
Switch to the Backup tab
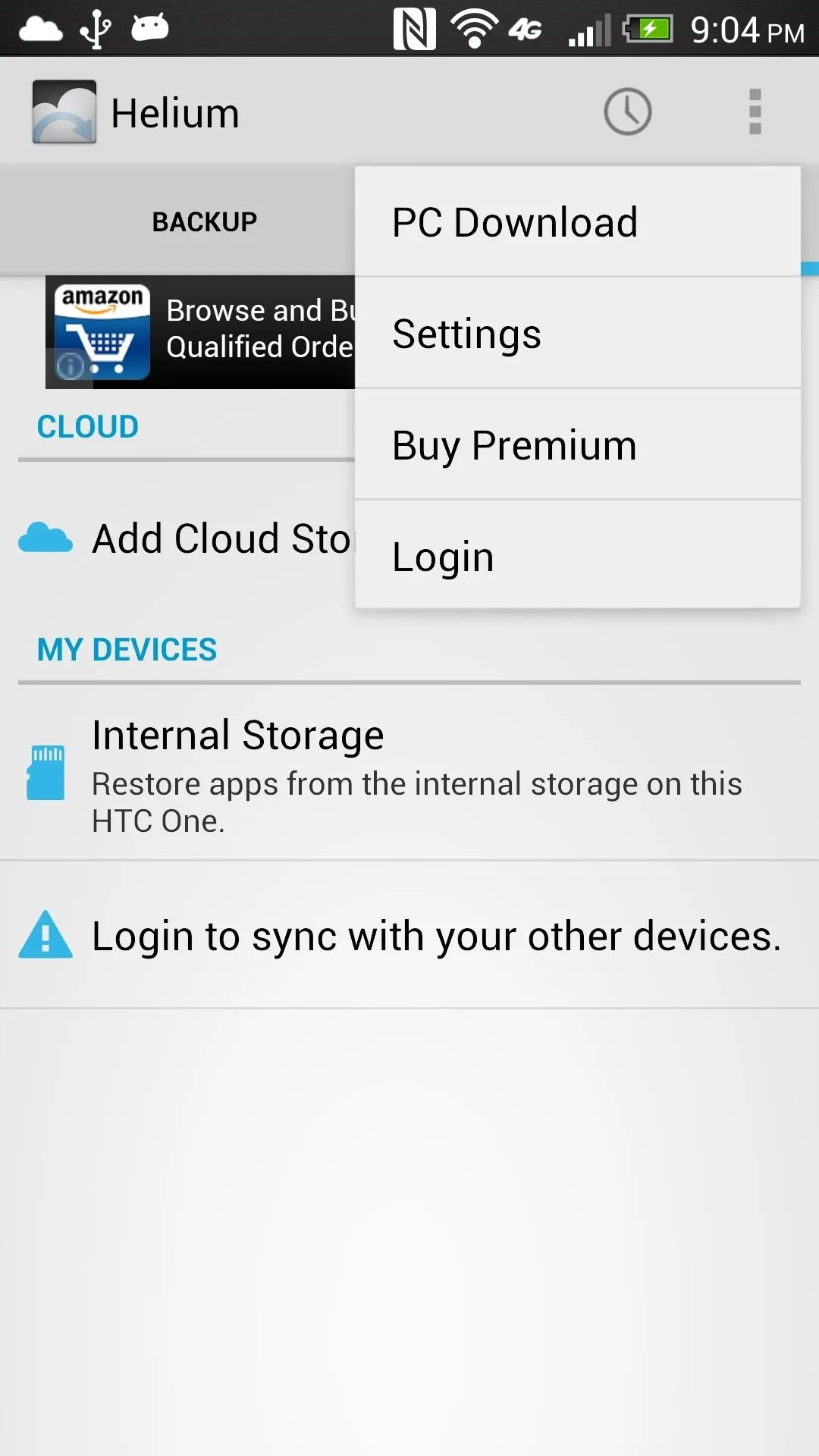point(205,221)
